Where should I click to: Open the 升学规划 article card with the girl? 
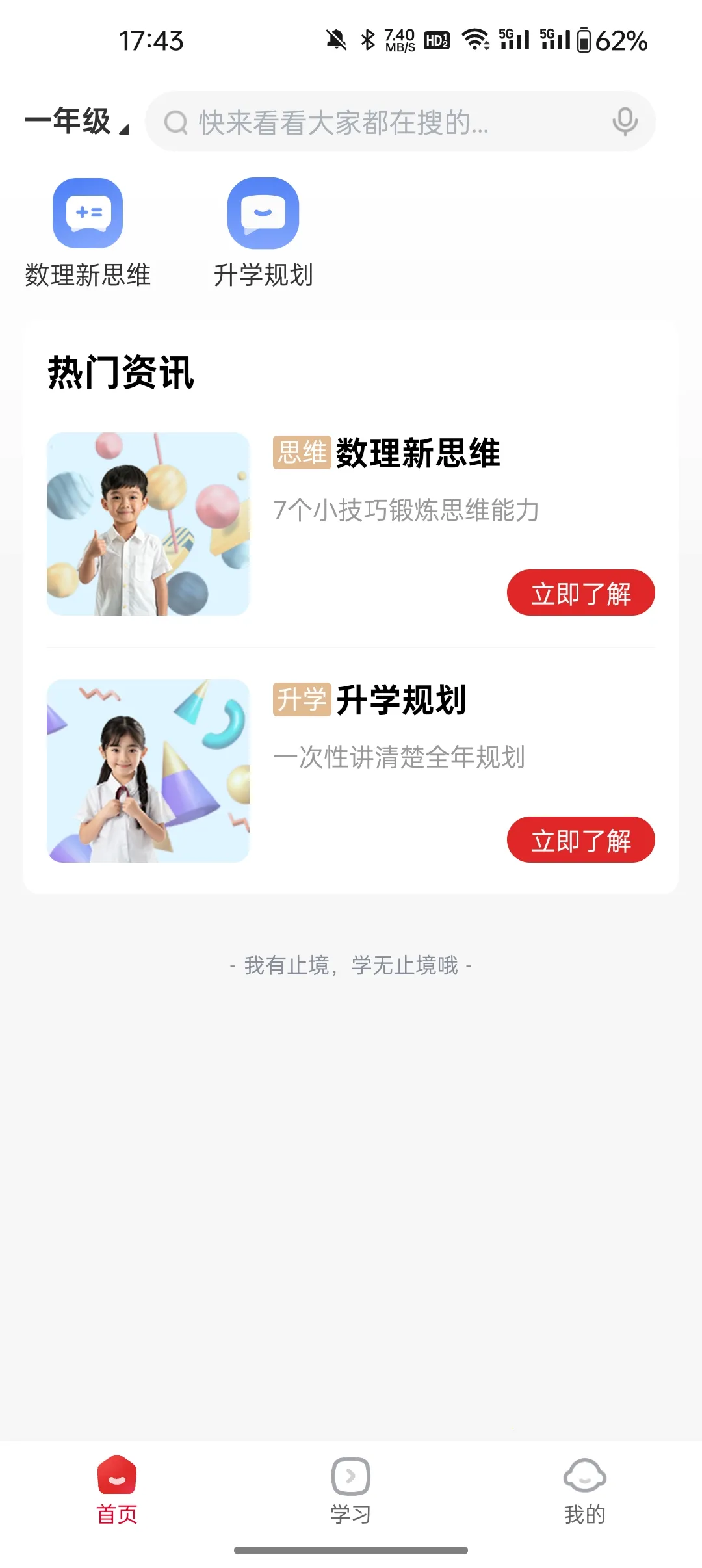tap(148, 771)
